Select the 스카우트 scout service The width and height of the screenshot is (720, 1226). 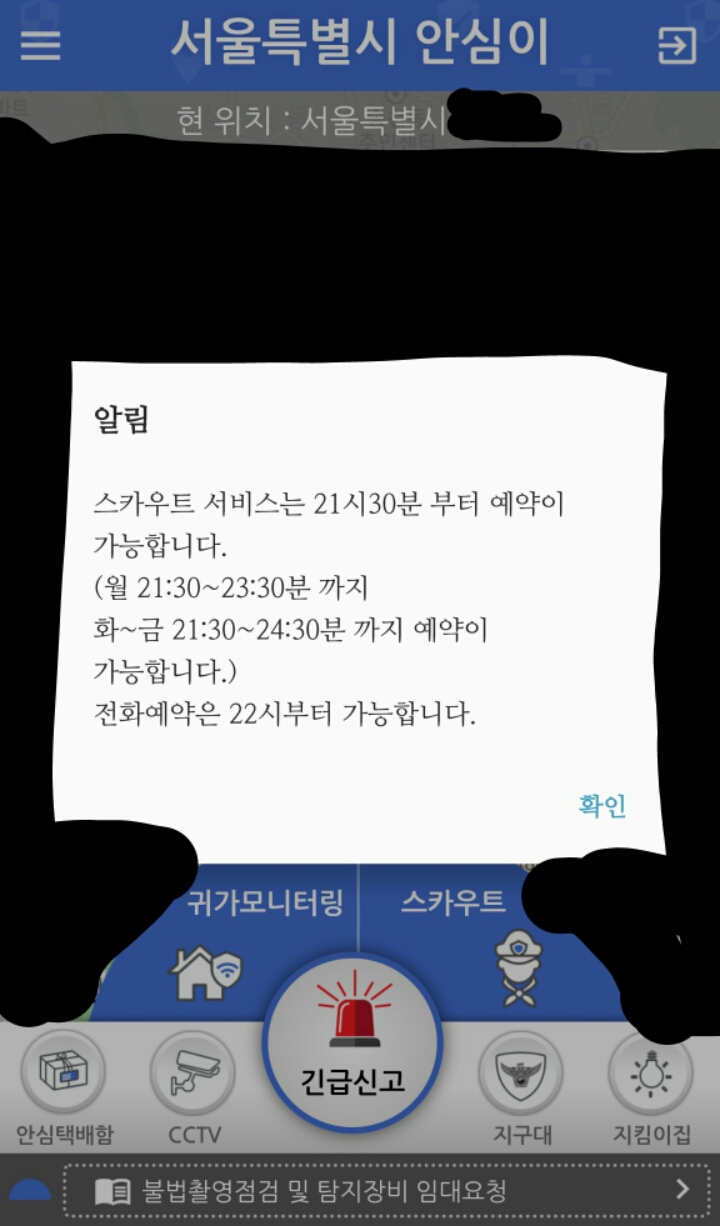click(x=480, y=942)
